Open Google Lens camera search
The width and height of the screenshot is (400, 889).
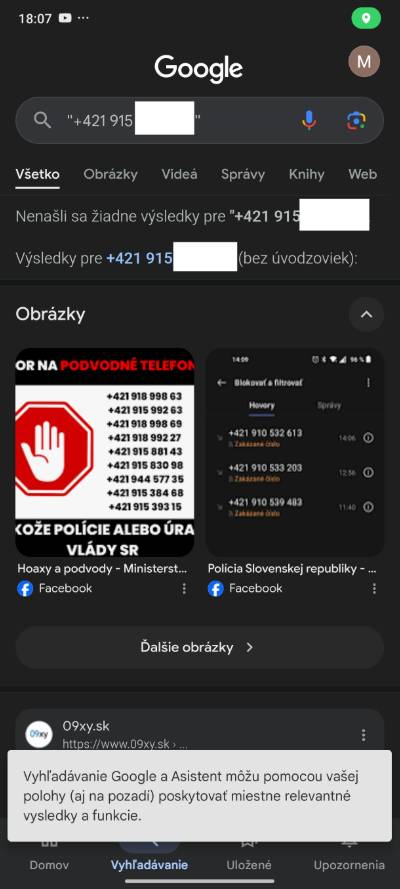(356, 120)
